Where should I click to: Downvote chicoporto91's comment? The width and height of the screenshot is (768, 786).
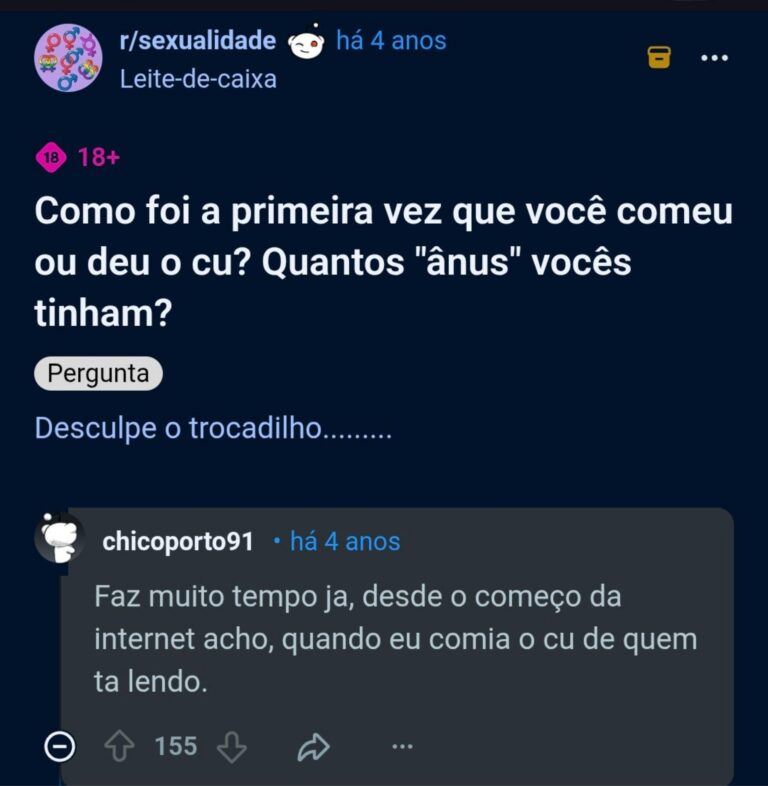232,746
